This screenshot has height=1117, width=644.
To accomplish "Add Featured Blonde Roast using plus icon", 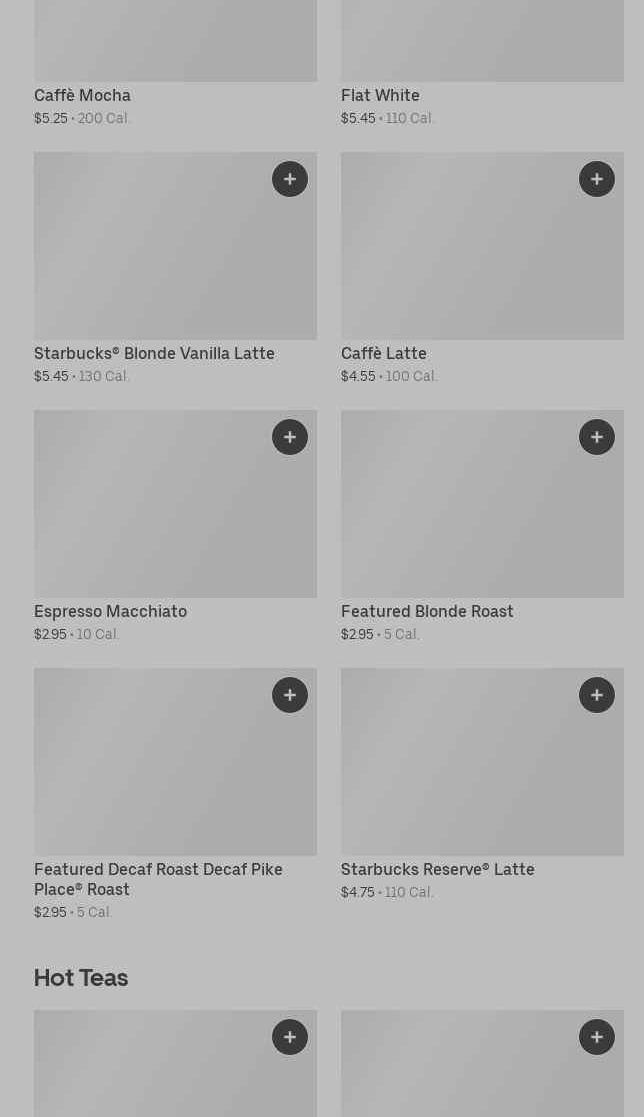I will tap(597, 437).
